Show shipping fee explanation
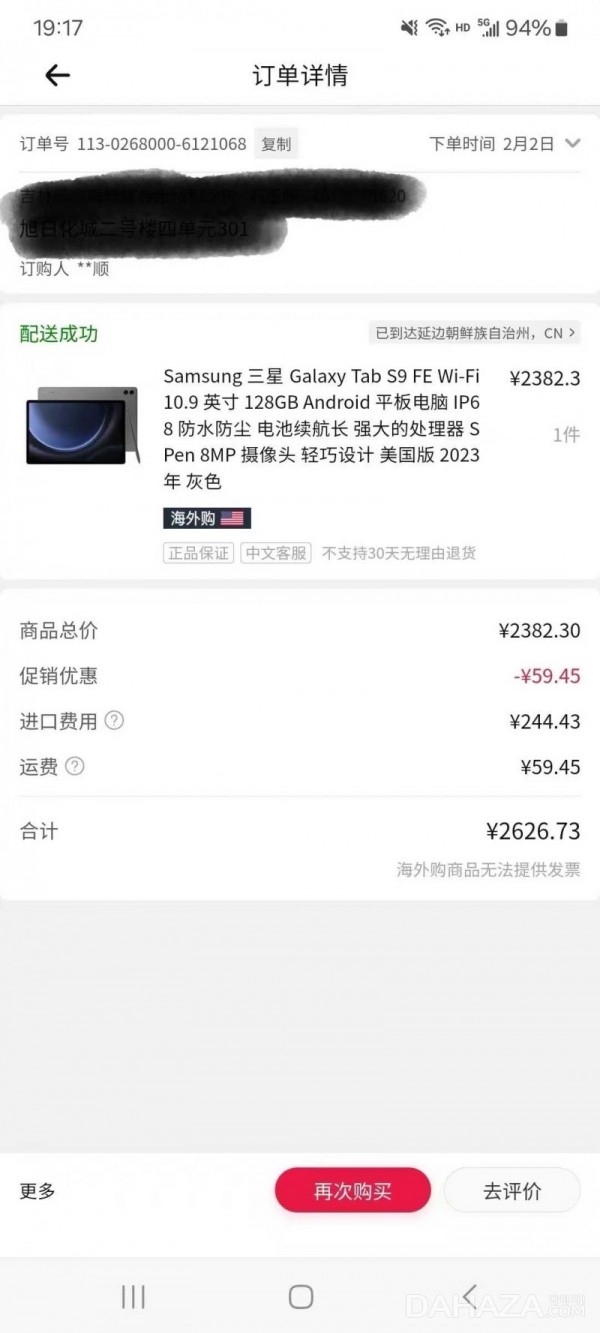The image size is (600, 1333). (75, 767)
